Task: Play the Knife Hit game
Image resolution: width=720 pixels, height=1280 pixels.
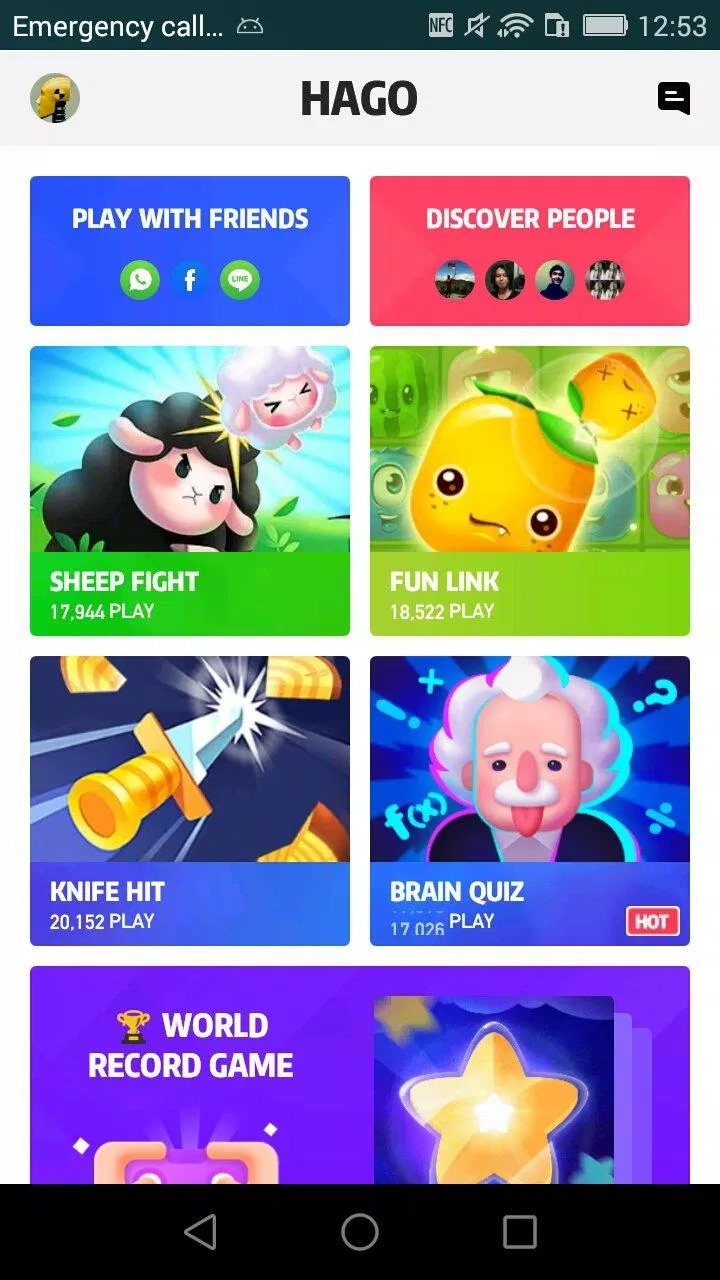Action: (x=190, y=800)
